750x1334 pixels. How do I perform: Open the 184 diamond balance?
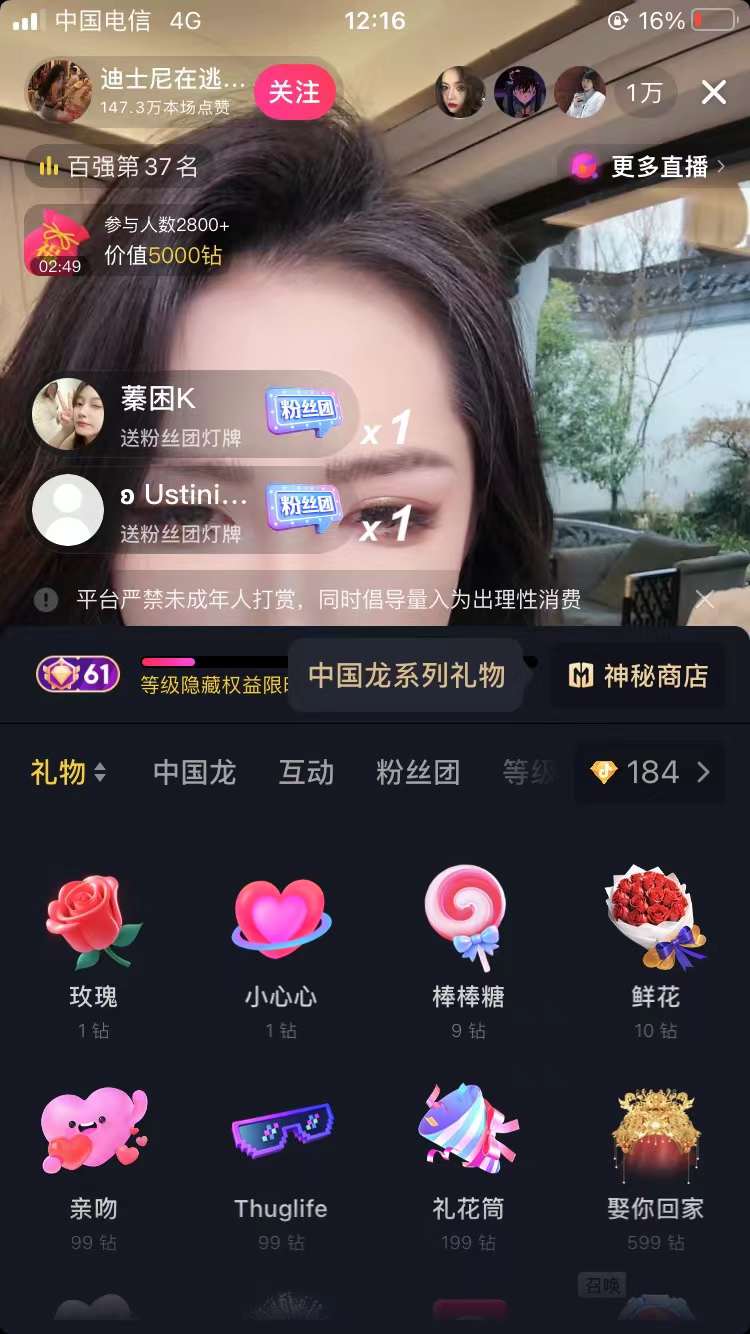650,772
